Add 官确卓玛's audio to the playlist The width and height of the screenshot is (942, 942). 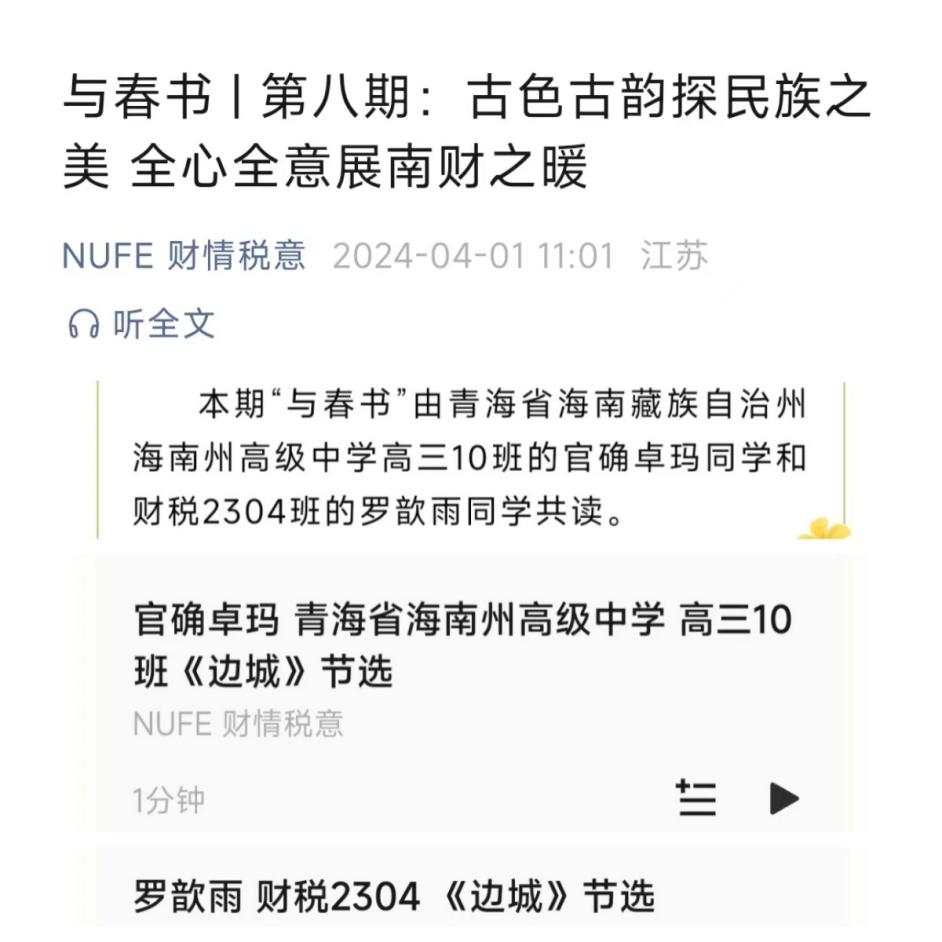(697, 798)
